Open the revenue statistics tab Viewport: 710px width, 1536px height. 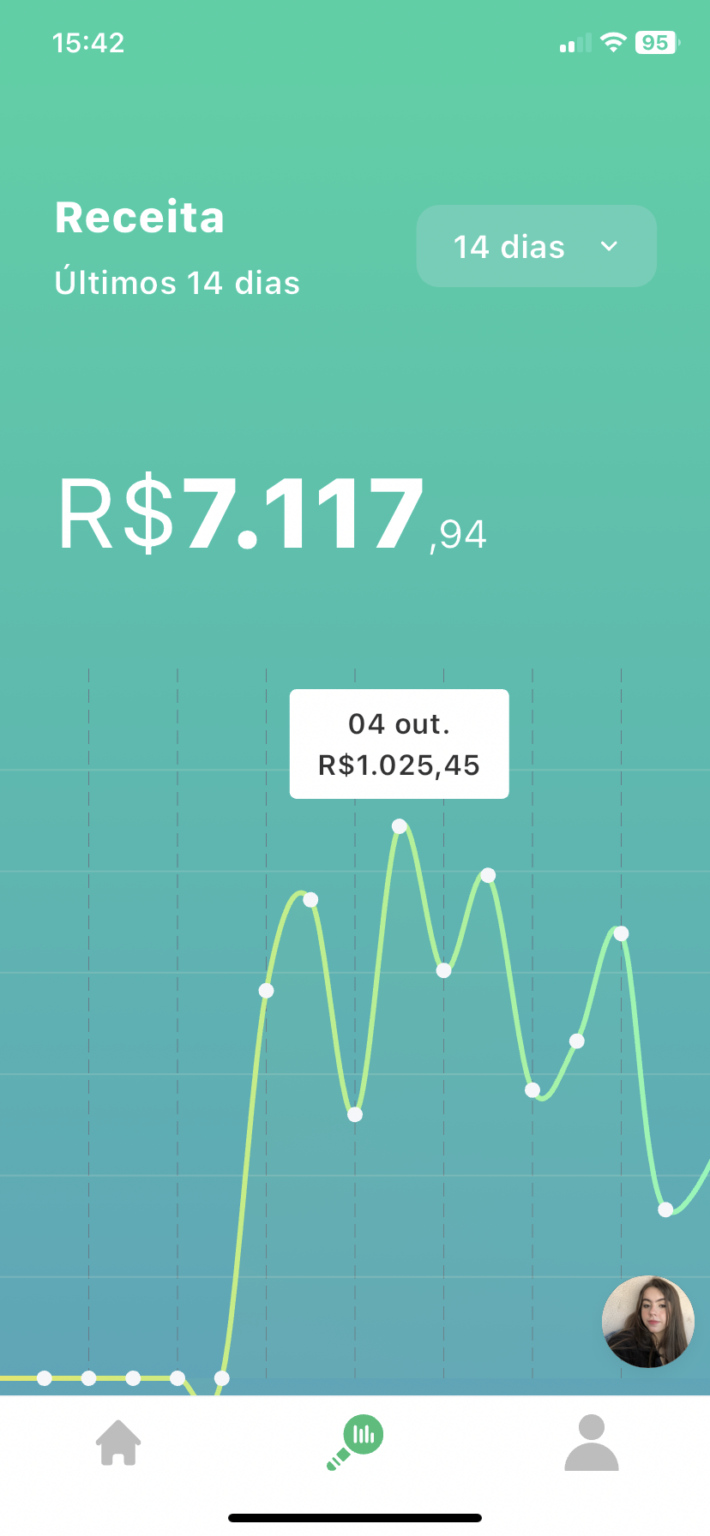point(356,1443)
